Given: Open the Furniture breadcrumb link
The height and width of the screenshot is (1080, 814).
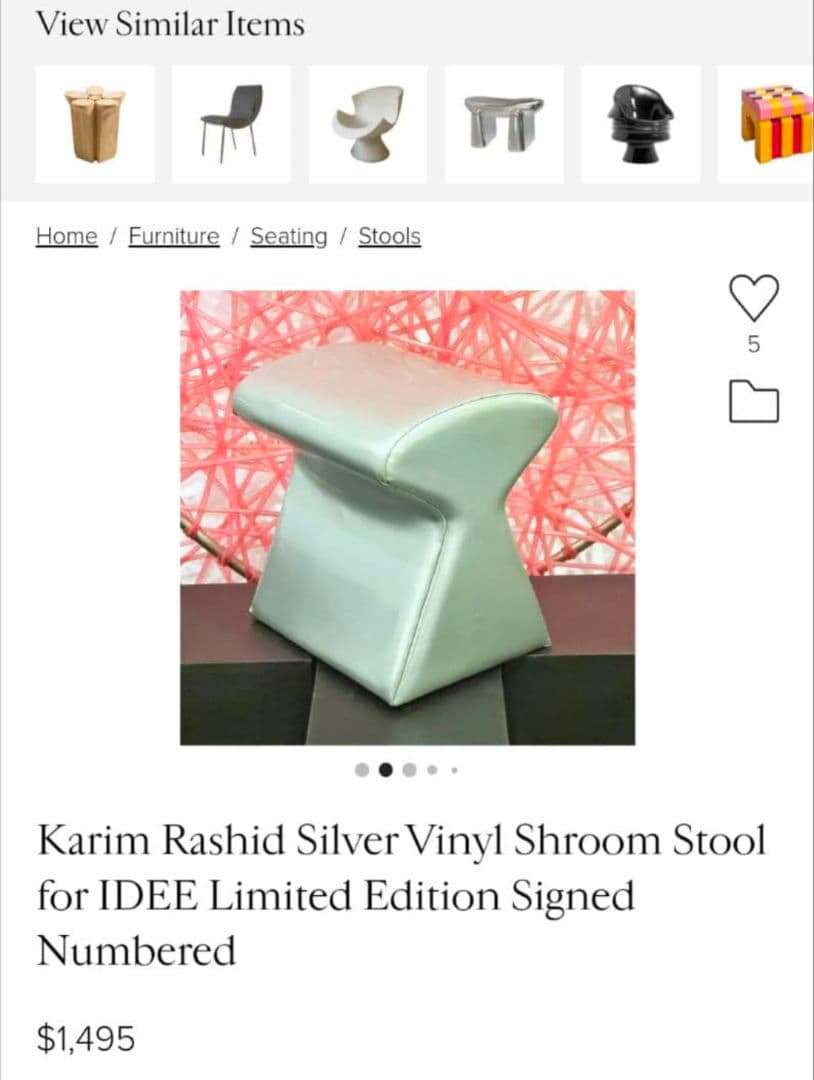Looking at the screenshot, I should point(174,237).
